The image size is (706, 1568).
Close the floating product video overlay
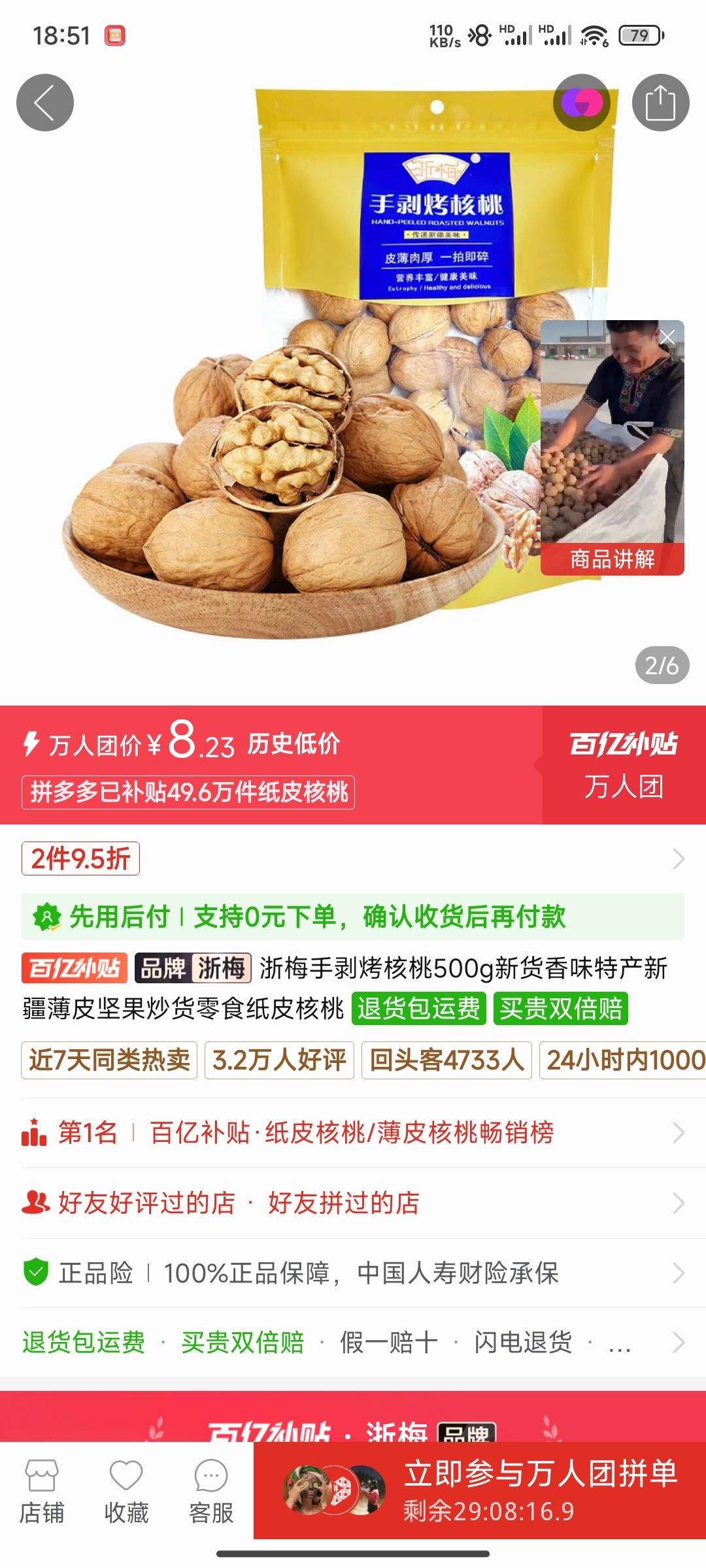tap(667, 336)
